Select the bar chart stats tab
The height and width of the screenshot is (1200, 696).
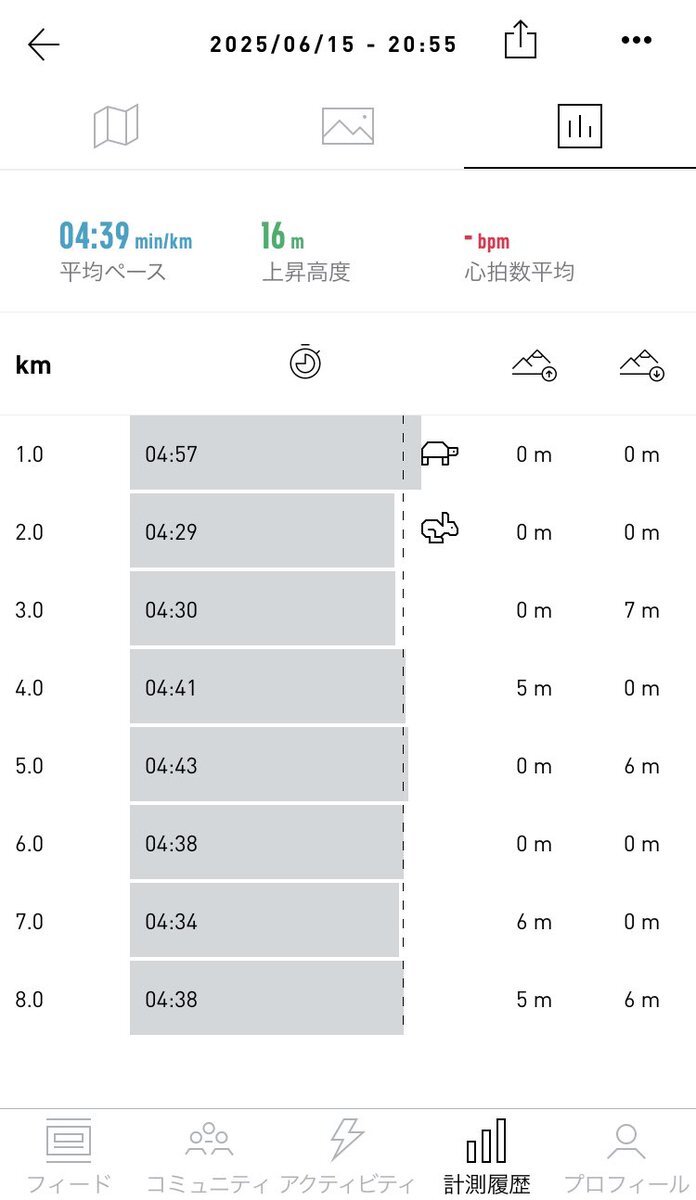coord(580,127)
